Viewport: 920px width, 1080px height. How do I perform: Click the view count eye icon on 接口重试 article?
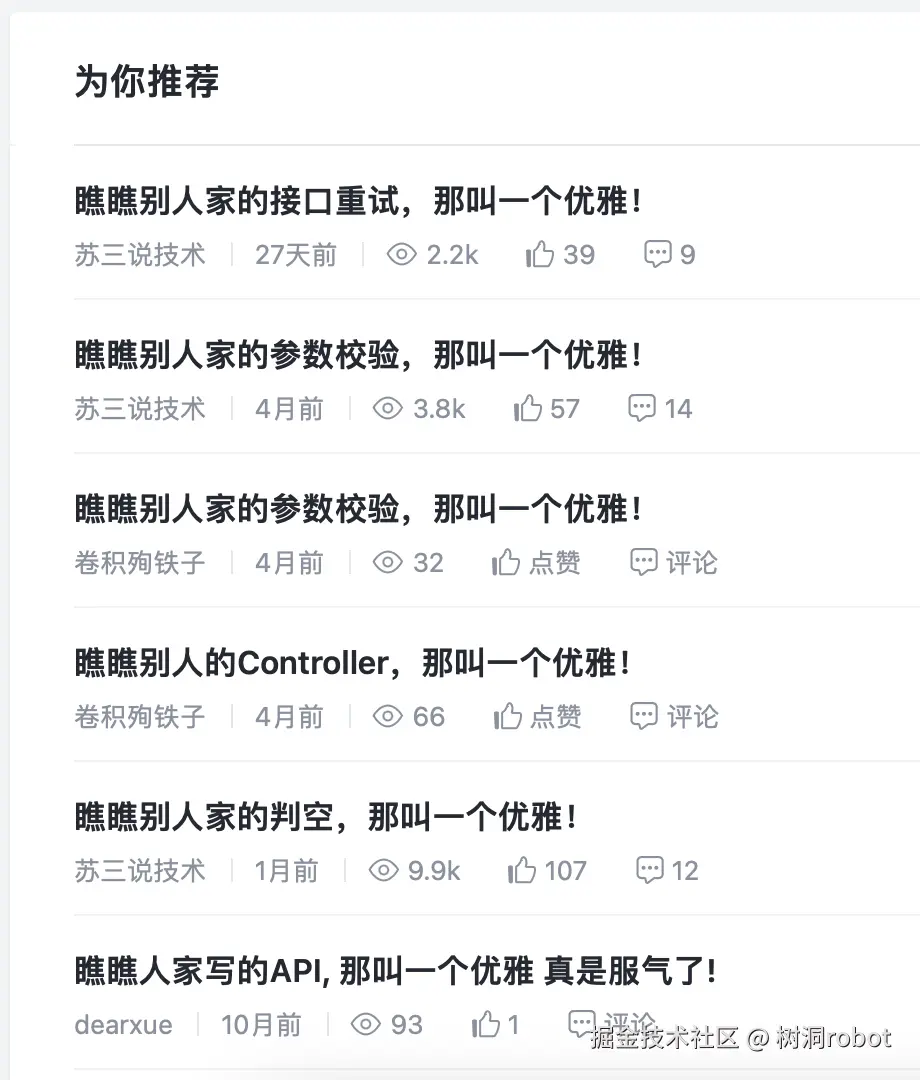pyautogui.click(x=401, y=254)
